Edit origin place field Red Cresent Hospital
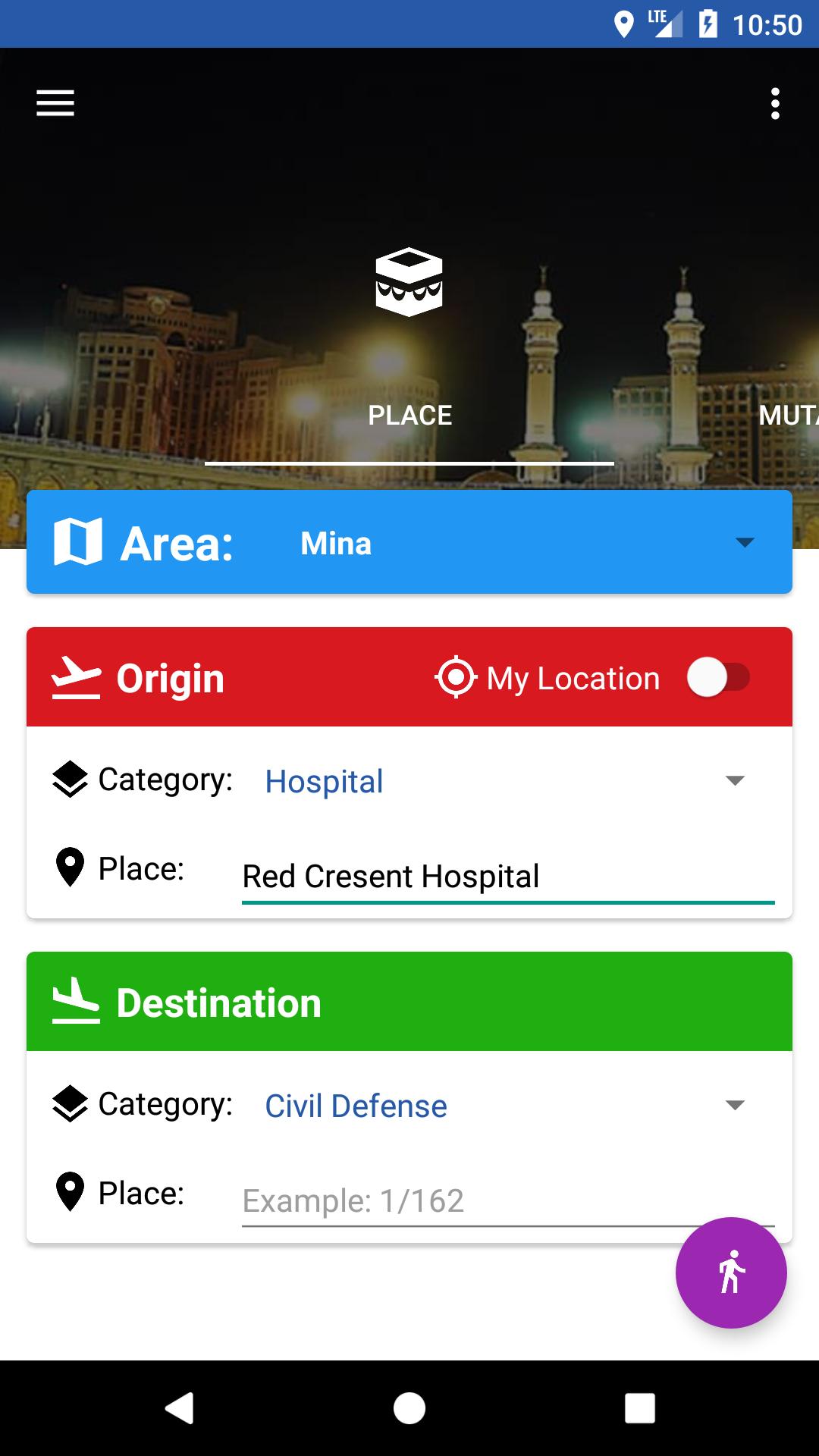The width and height of the screenshot is (819, 1456). tap(507, 877)
